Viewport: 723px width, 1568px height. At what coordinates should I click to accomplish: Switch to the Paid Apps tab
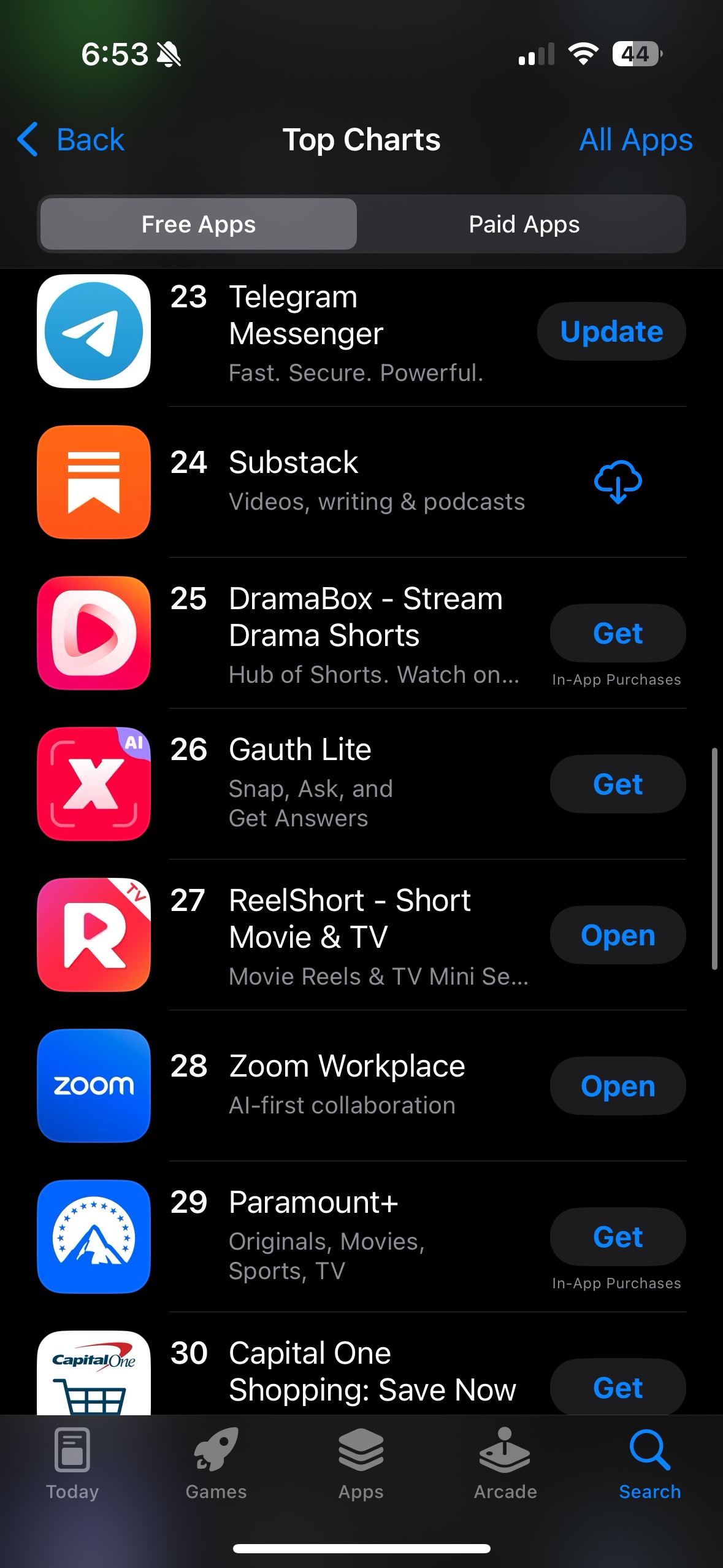pos(523,224)
